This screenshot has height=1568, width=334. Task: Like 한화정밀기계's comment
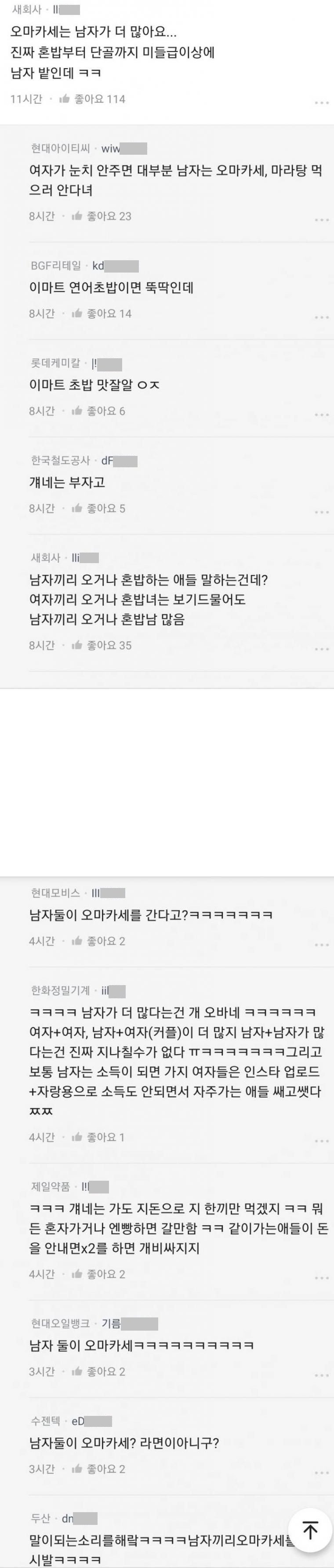77,1137
